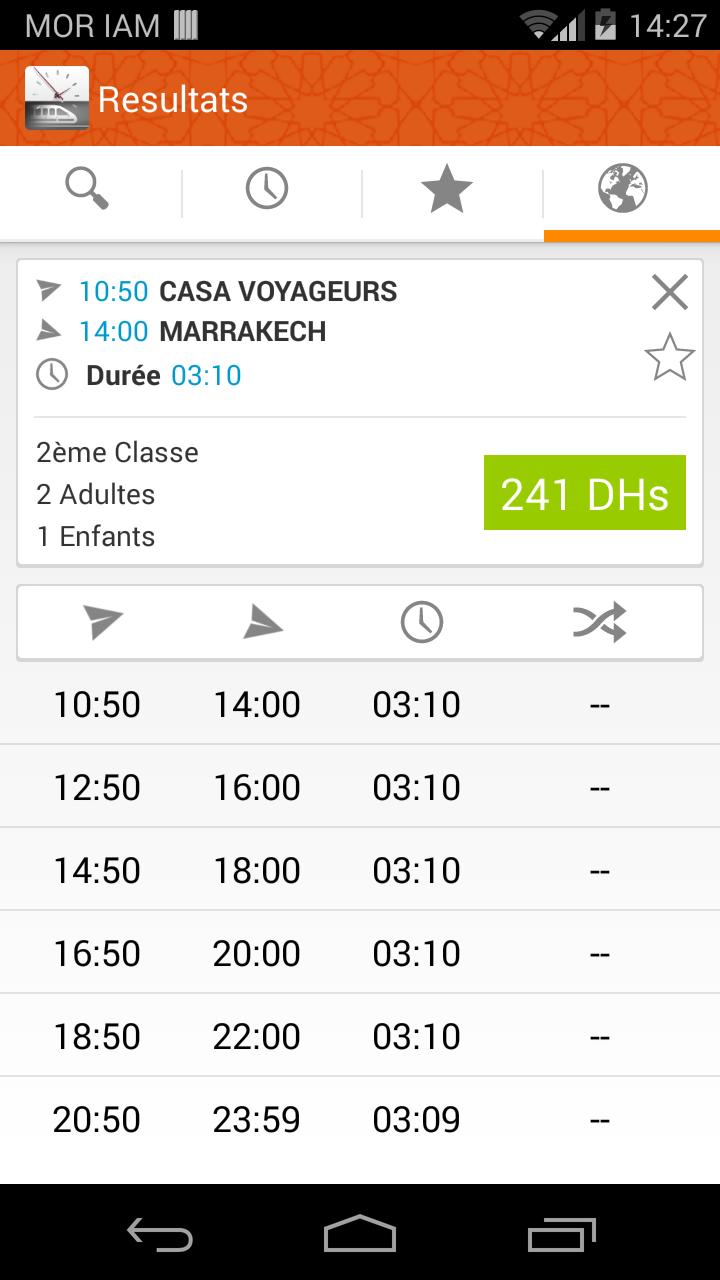Close the Casa Voyageurs trip card
The height and width of the screenshot is (1280, 720).
(x=669, y=292)
